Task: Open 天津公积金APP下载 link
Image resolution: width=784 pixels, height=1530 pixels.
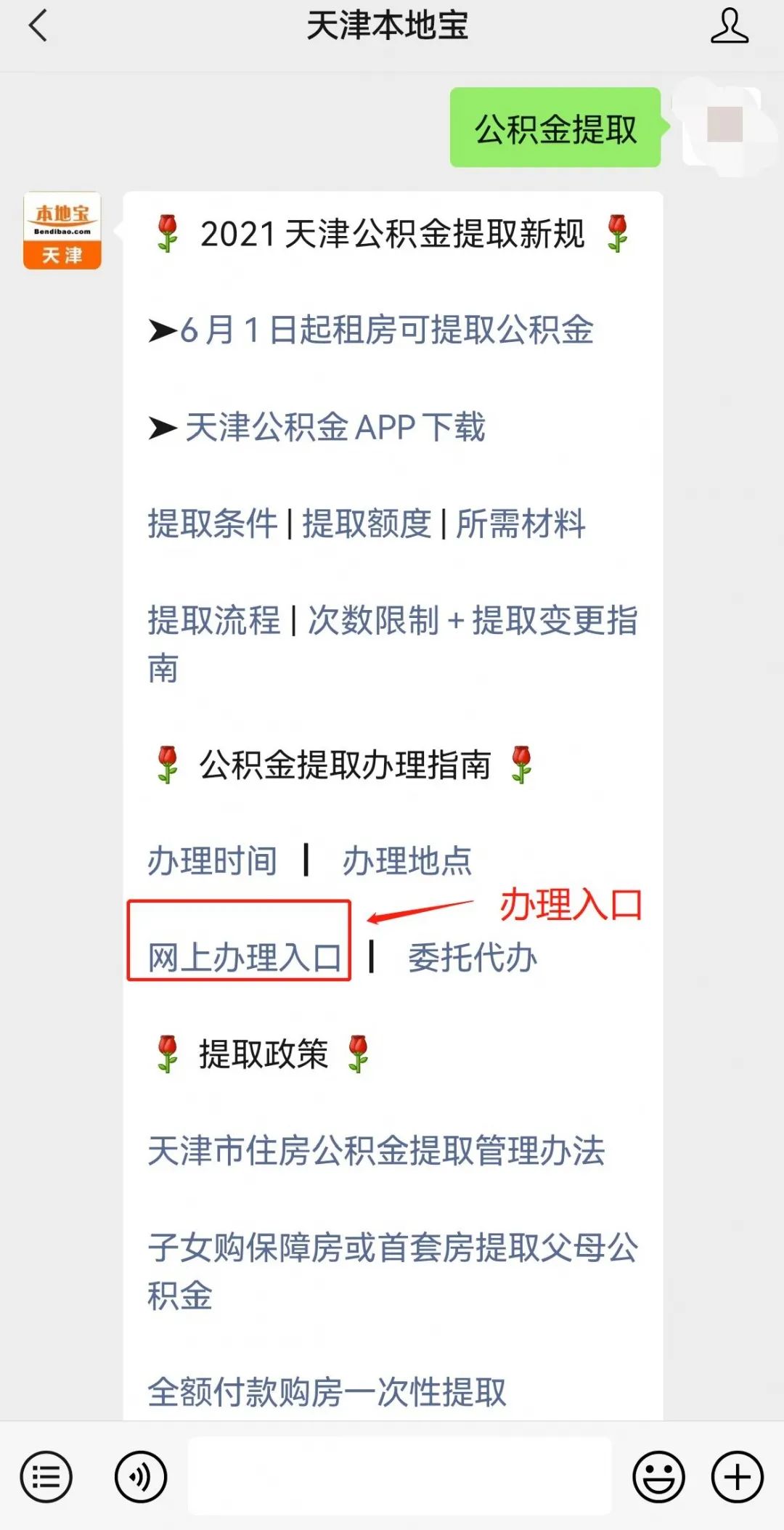Action: (x=335, y=427)
